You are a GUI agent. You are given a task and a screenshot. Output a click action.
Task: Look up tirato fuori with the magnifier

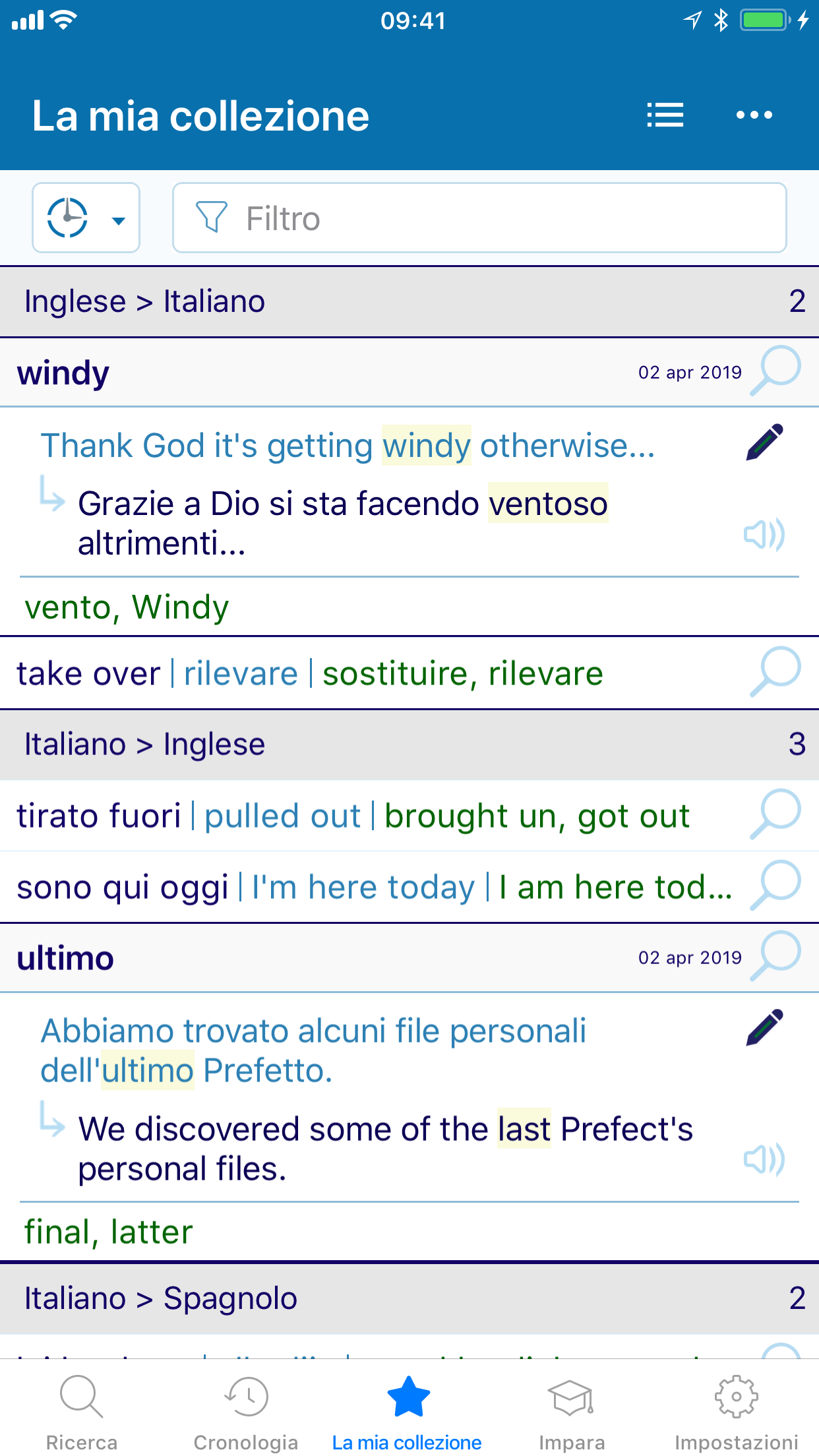[x=775, y=815]
